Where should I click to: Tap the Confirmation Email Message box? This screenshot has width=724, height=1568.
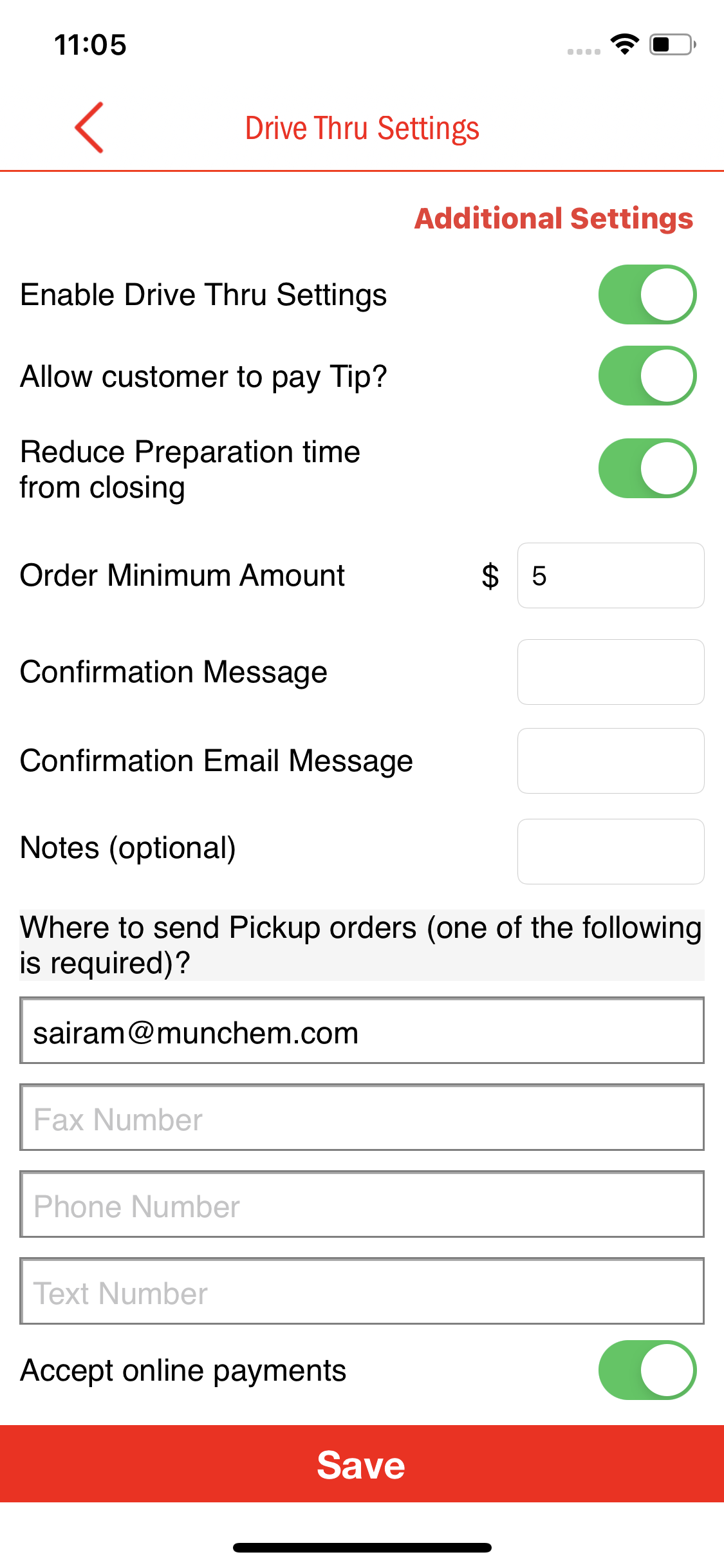(610, 761)
